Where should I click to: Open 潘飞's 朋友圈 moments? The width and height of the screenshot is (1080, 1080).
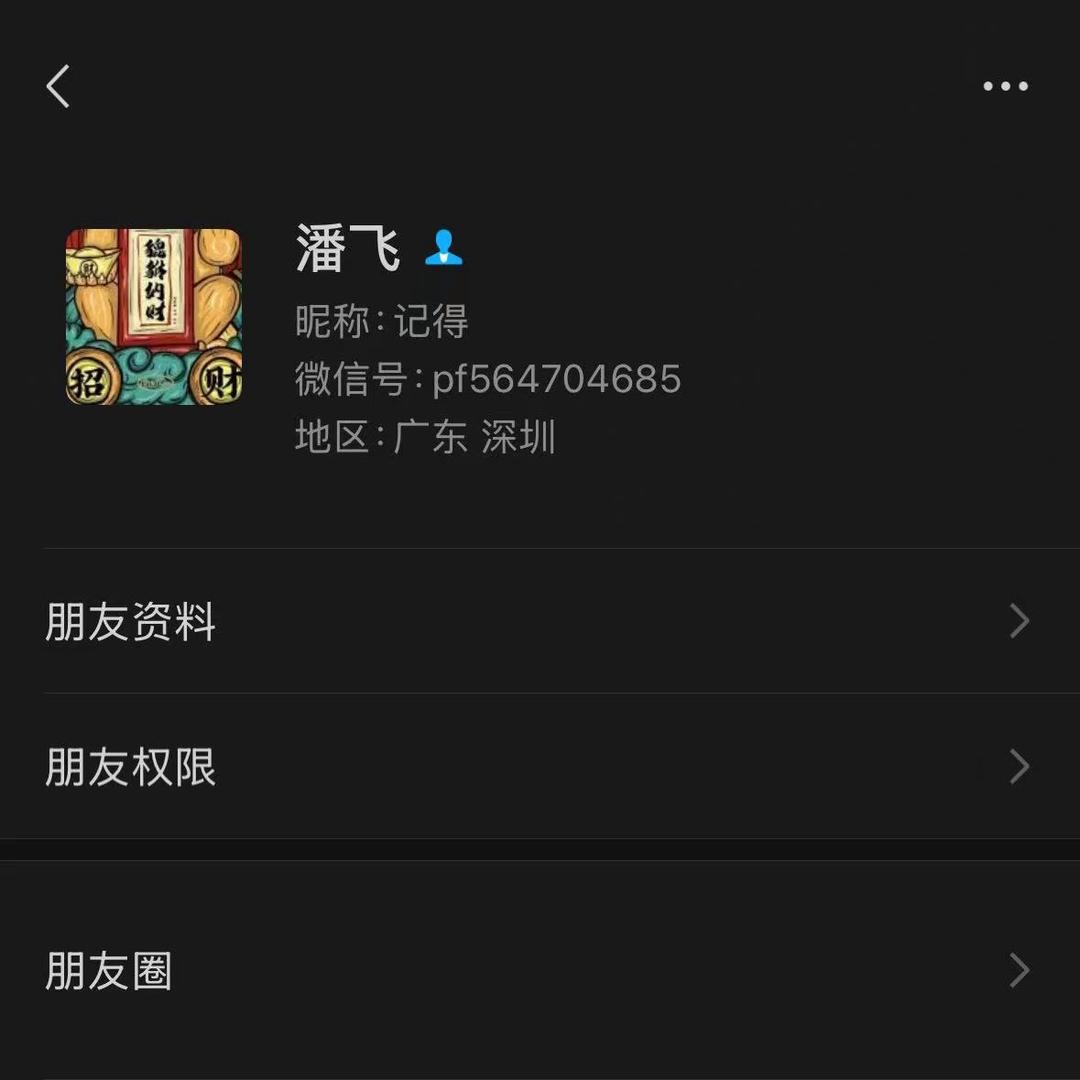(540, 970)
